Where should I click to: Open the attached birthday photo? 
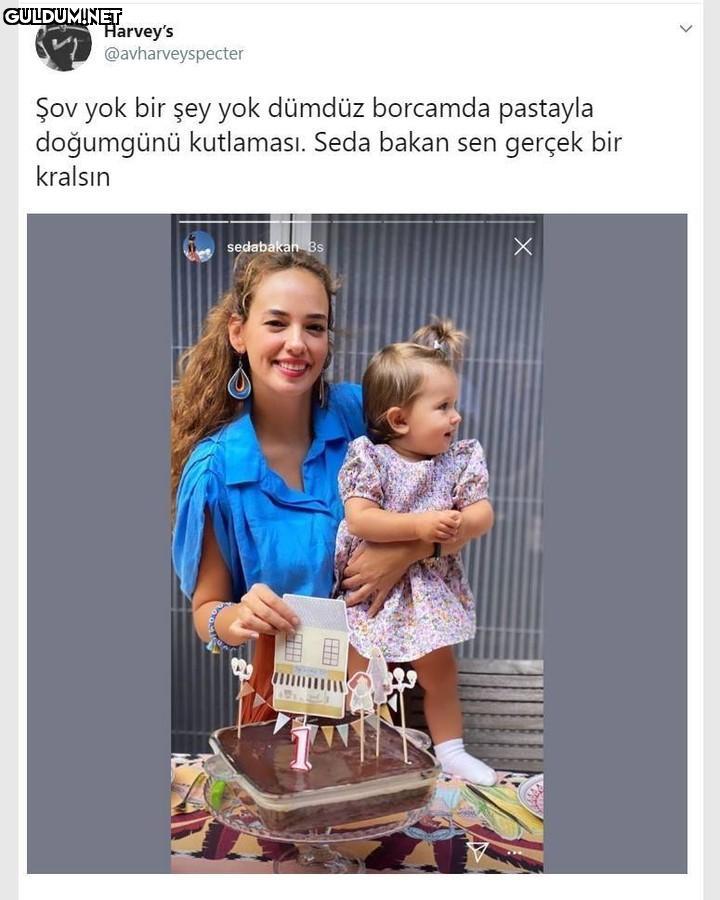[x=357, y=543]
